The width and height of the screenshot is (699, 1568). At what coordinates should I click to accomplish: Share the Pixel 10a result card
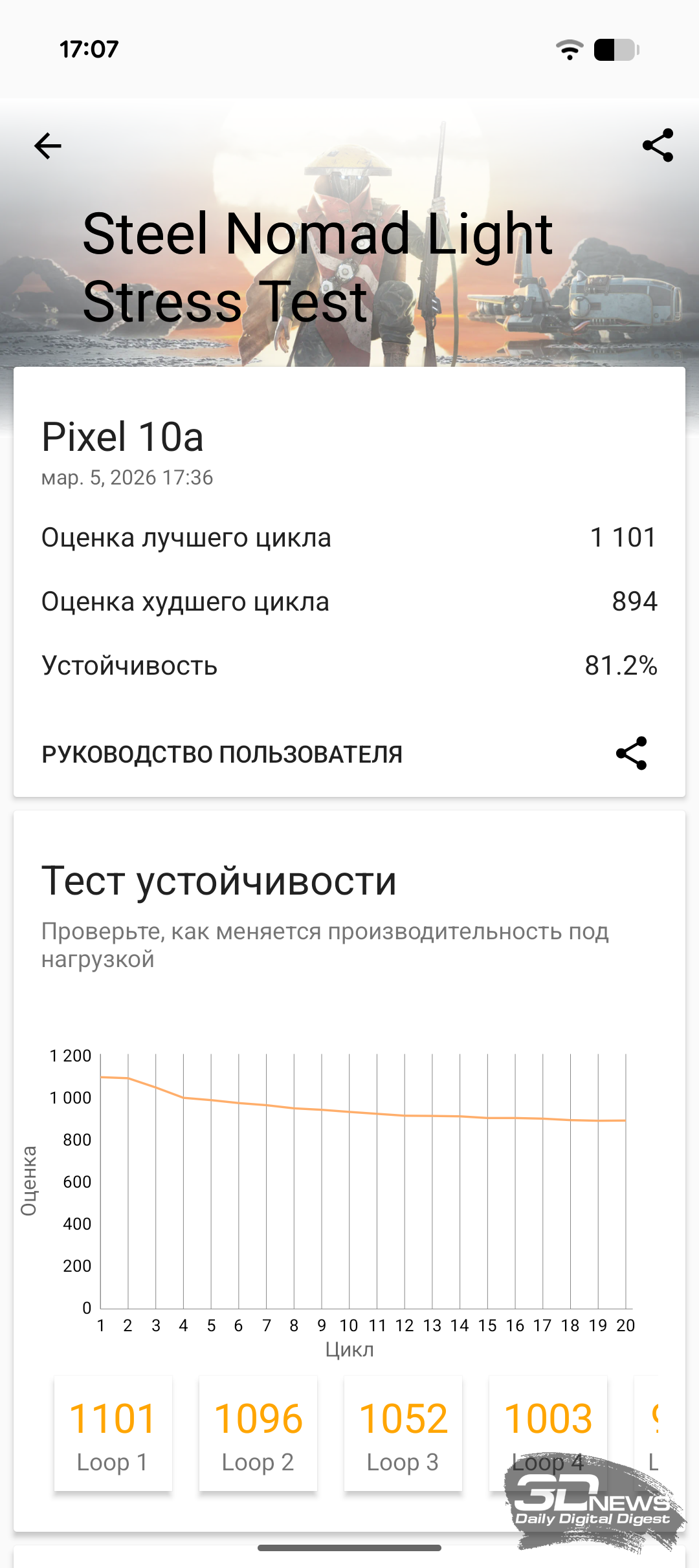coord(631,753)
